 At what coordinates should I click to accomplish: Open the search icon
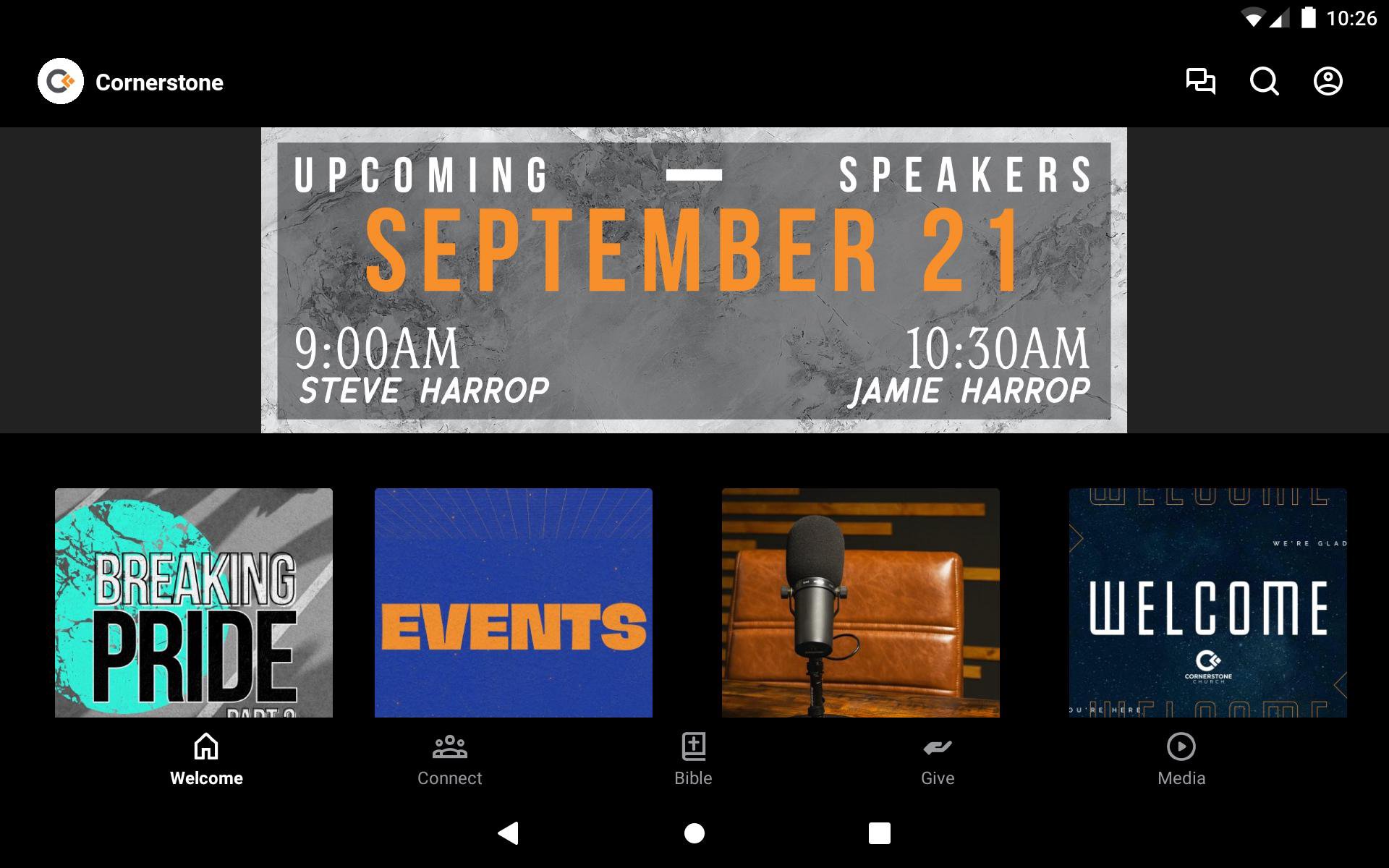(1264, 81)
